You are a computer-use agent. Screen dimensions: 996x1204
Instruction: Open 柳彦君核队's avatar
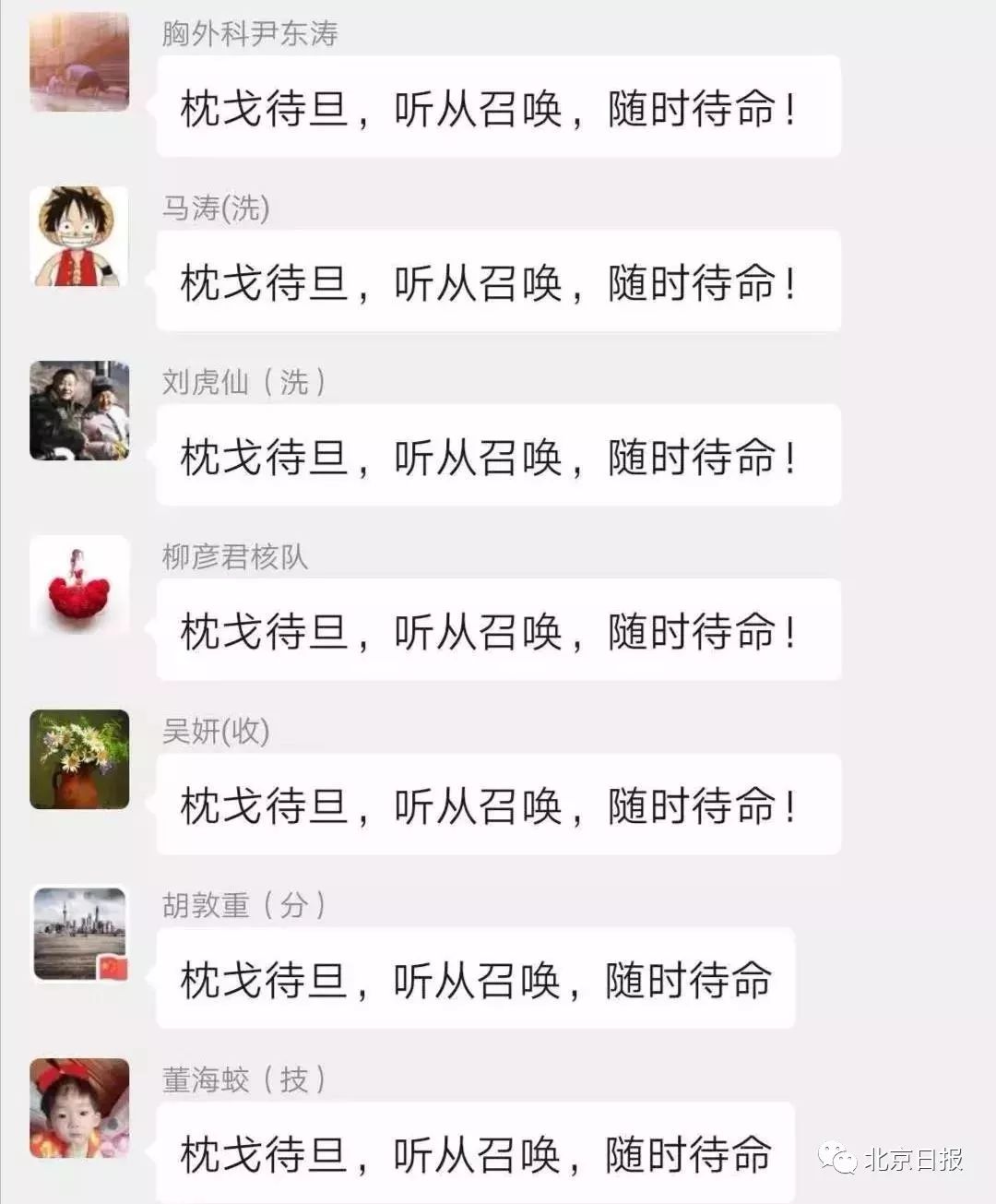(x=79, y=585)
